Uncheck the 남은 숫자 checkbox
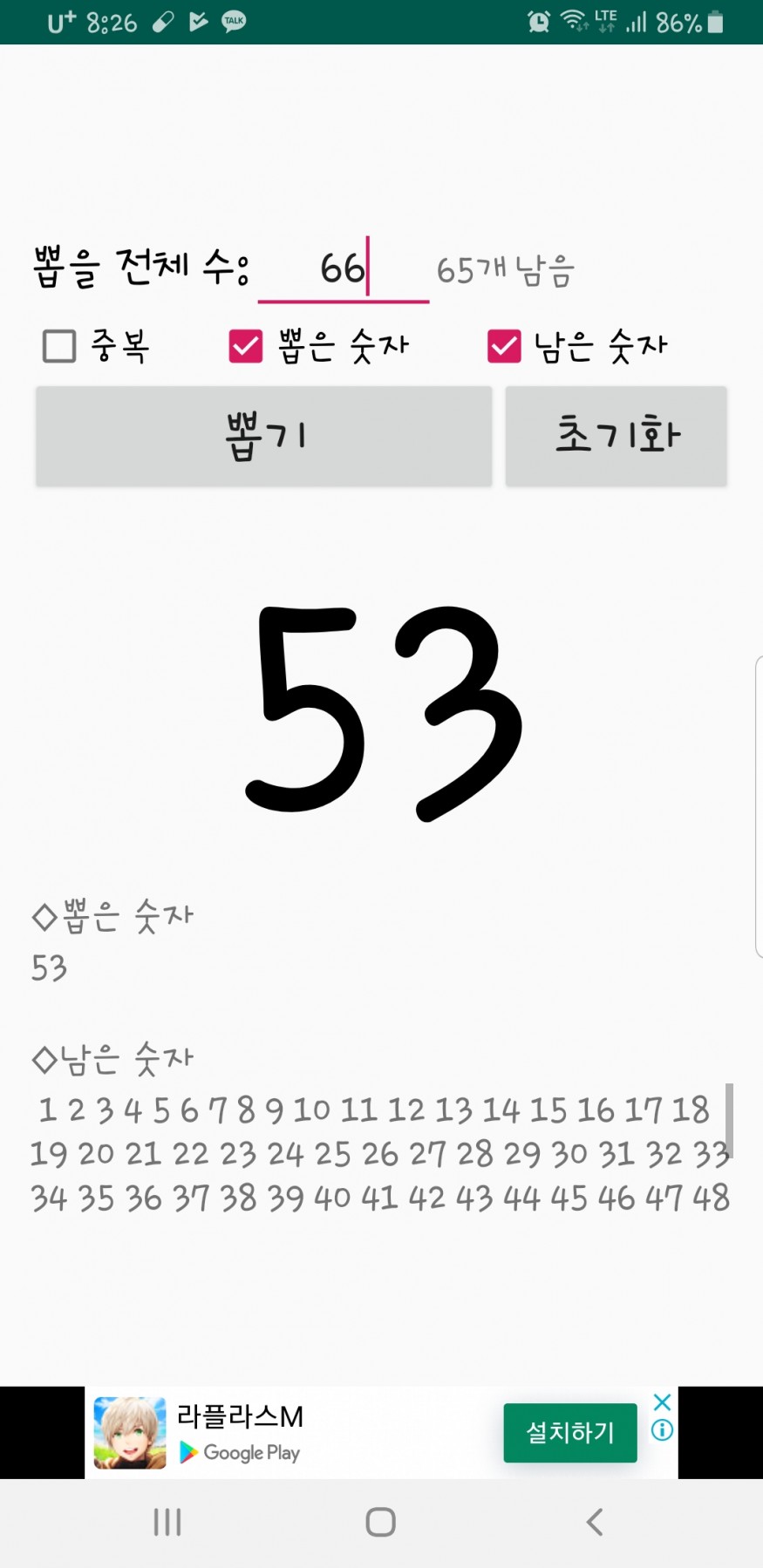The height and width of the screenshot is (1568, 763). (504, 346)
